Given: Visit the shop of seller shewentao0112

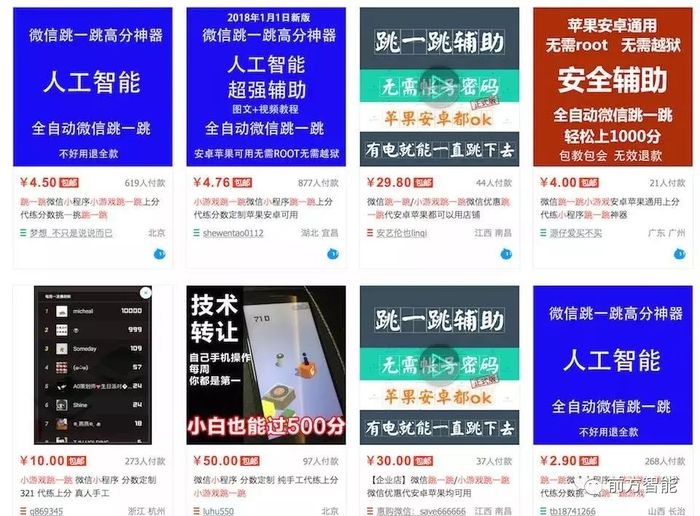Looking at the screenshot, I should tap(233, 232).
